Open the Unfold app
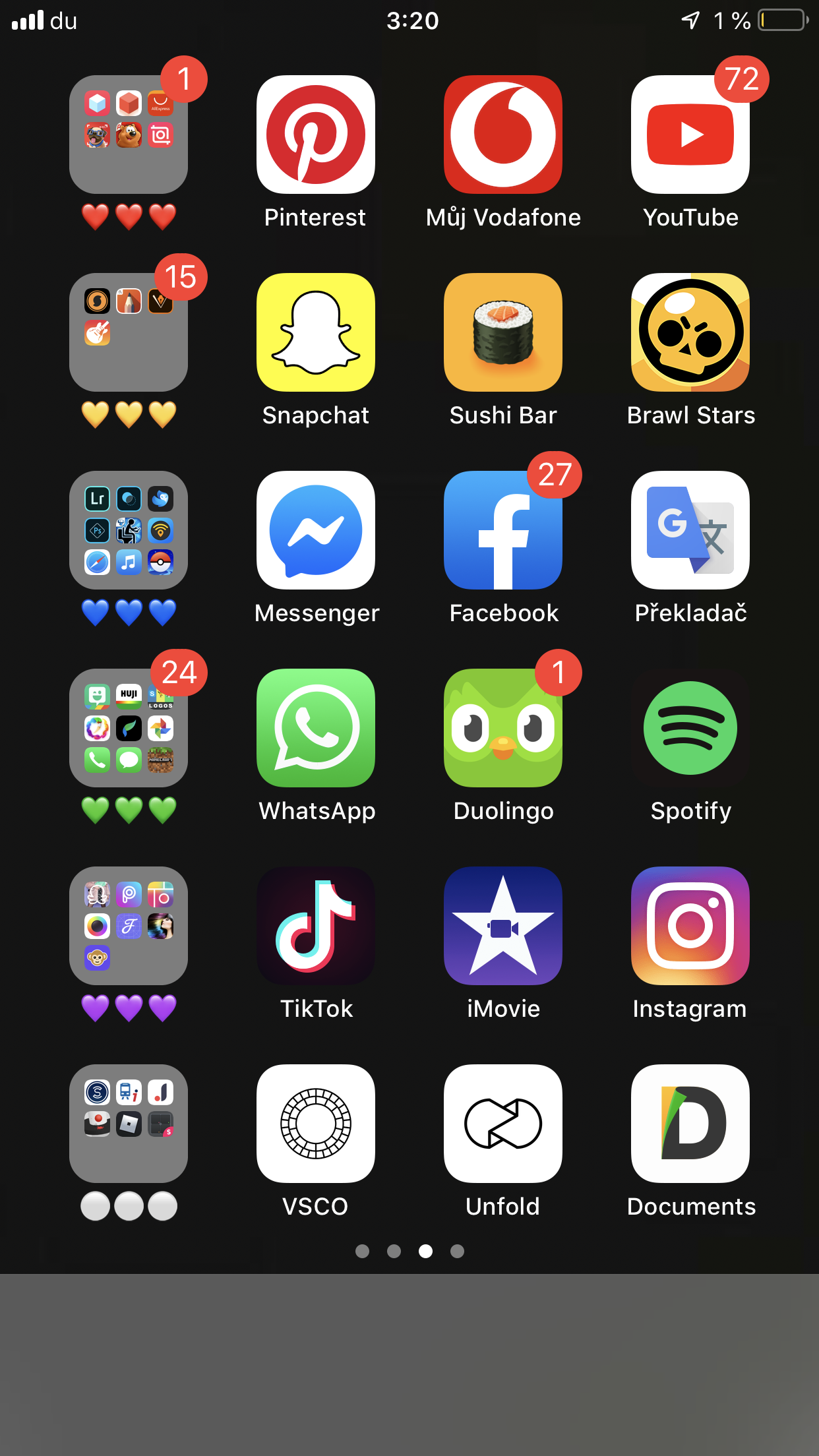Viewport: 819px width, 1456px height. pos(503,1124)
